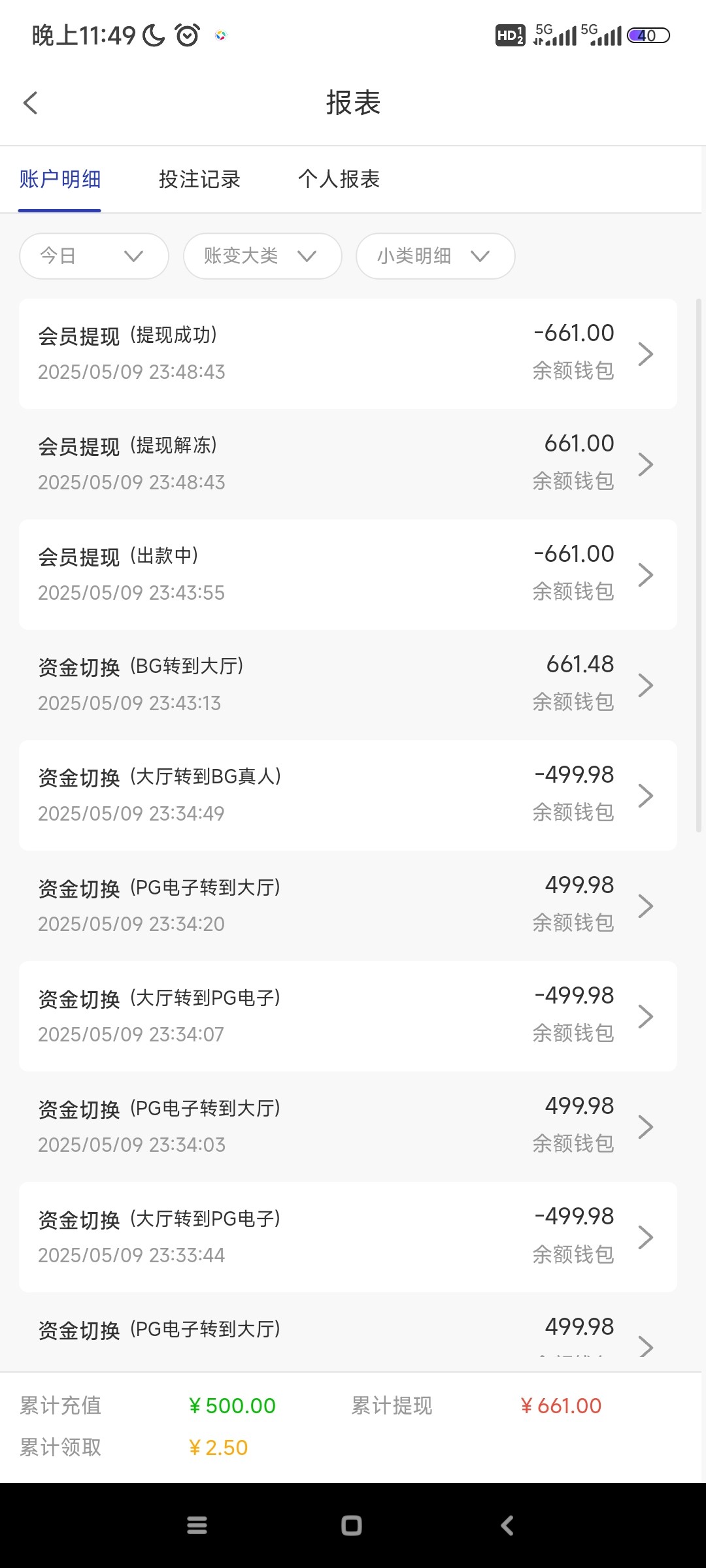Viewport: 706px width, 1568px height.
Task: Select the 账户明细 tab
Action: coord(59,179)
